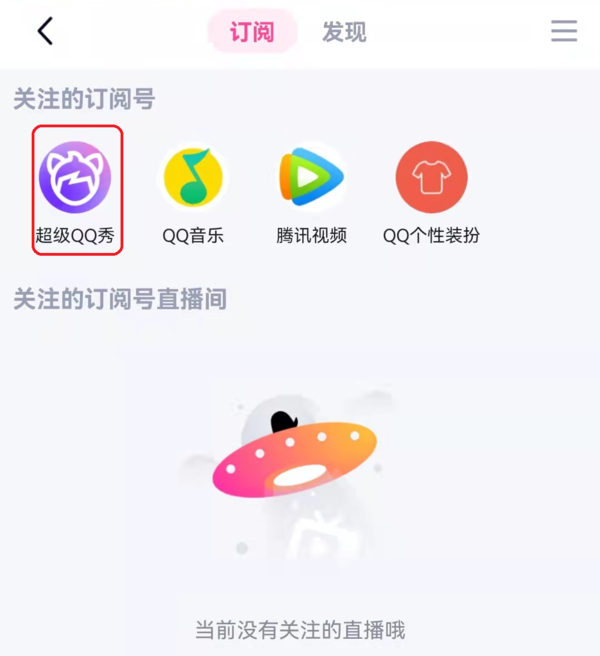Open the 超级QQ秀 subscription account
This screenshot has width=600, height=656.
pos(76,180)
